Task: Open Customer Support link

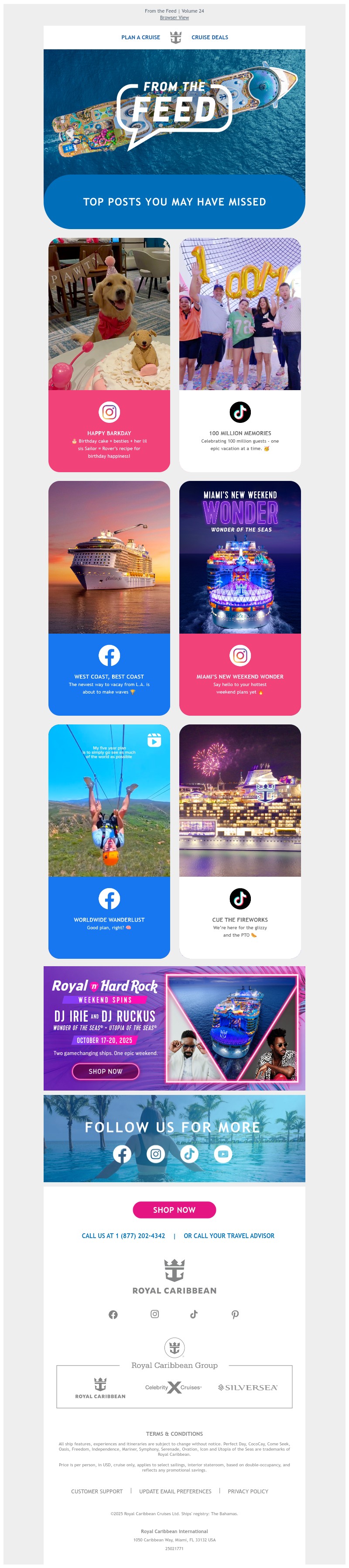Action: [x=97, y=1491]
